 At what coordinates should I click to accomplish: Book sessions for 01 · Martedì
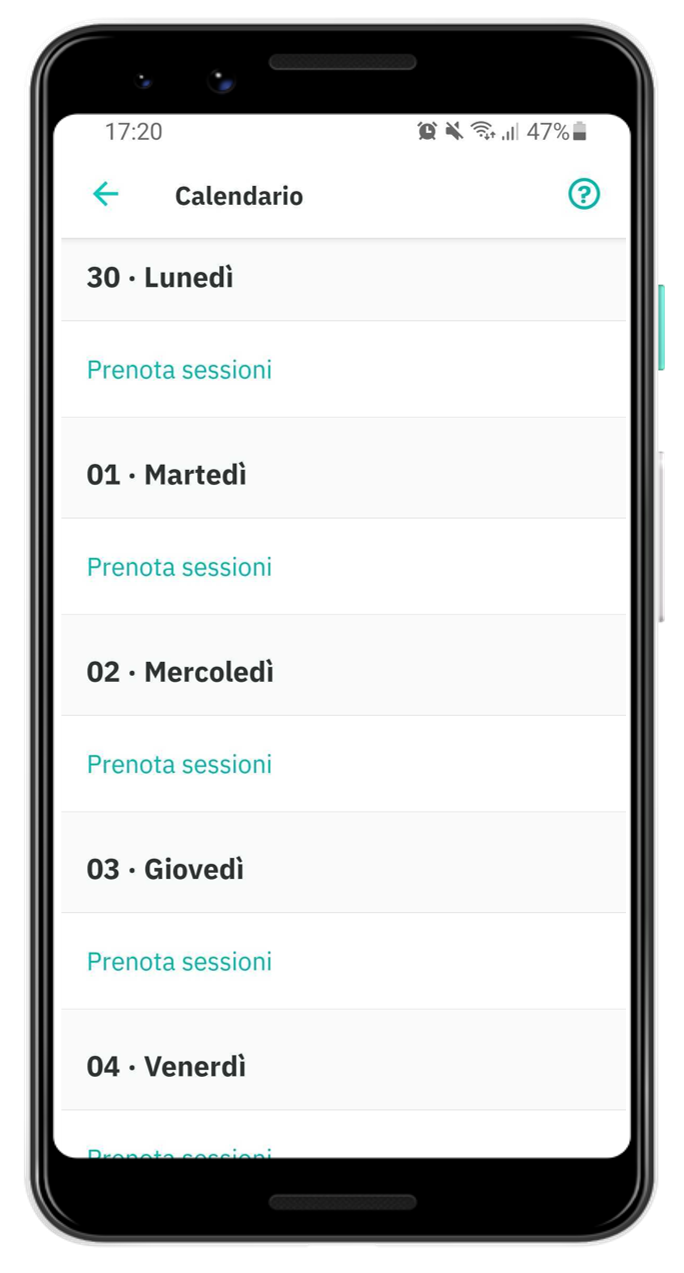[179, 567]
